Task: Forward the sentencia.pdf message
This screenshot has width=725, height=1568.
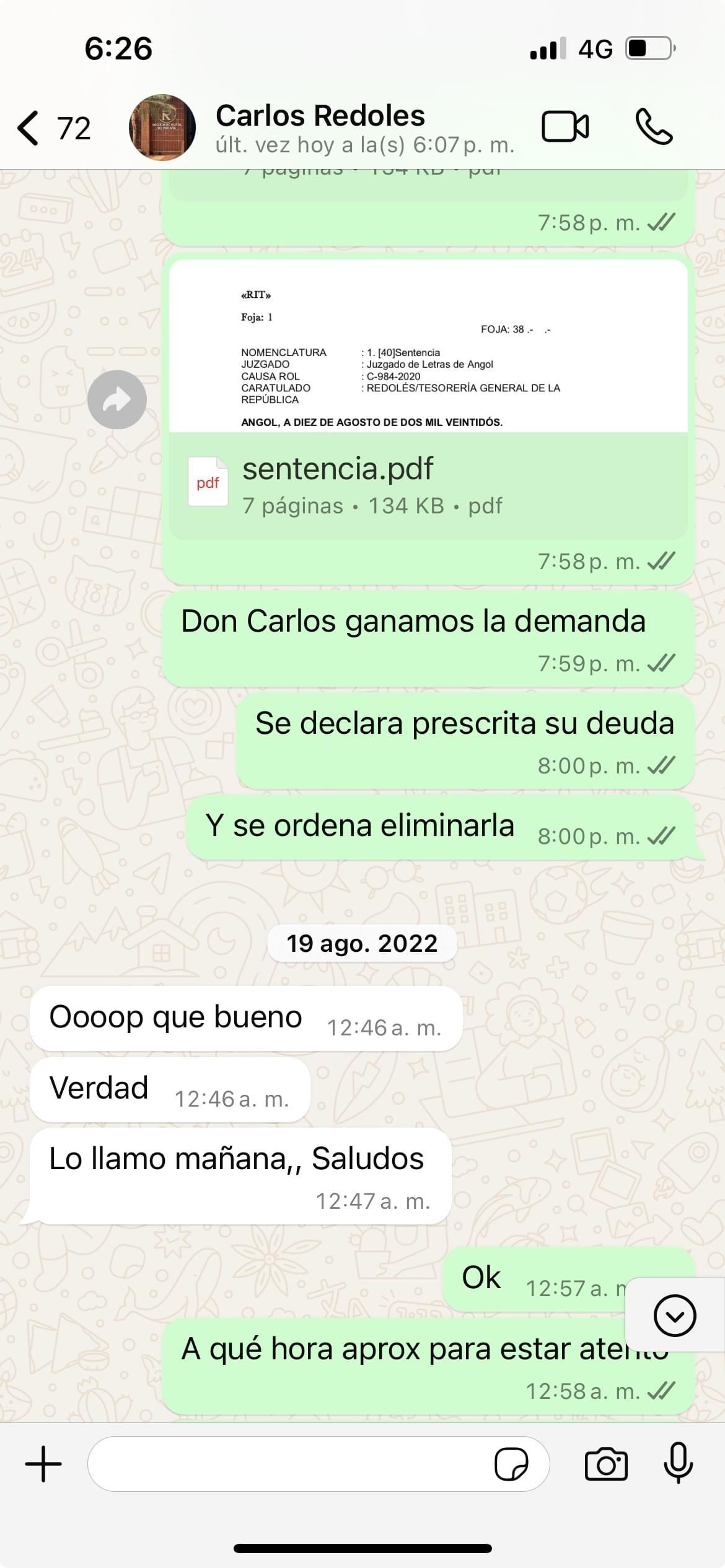Action: click(117, 399)
